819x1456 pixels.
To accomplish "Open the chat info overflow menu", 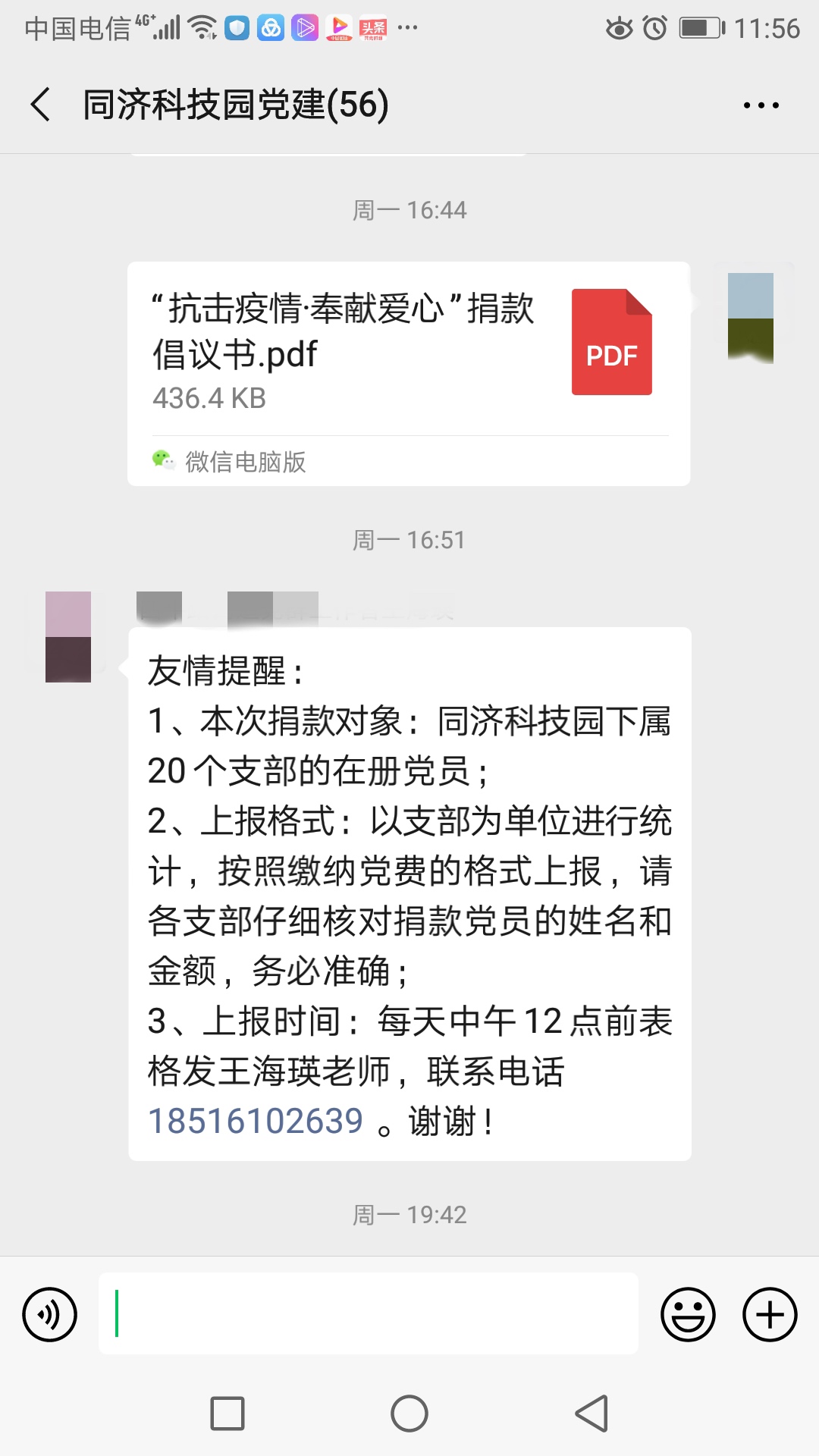I will tap(761, 105).
